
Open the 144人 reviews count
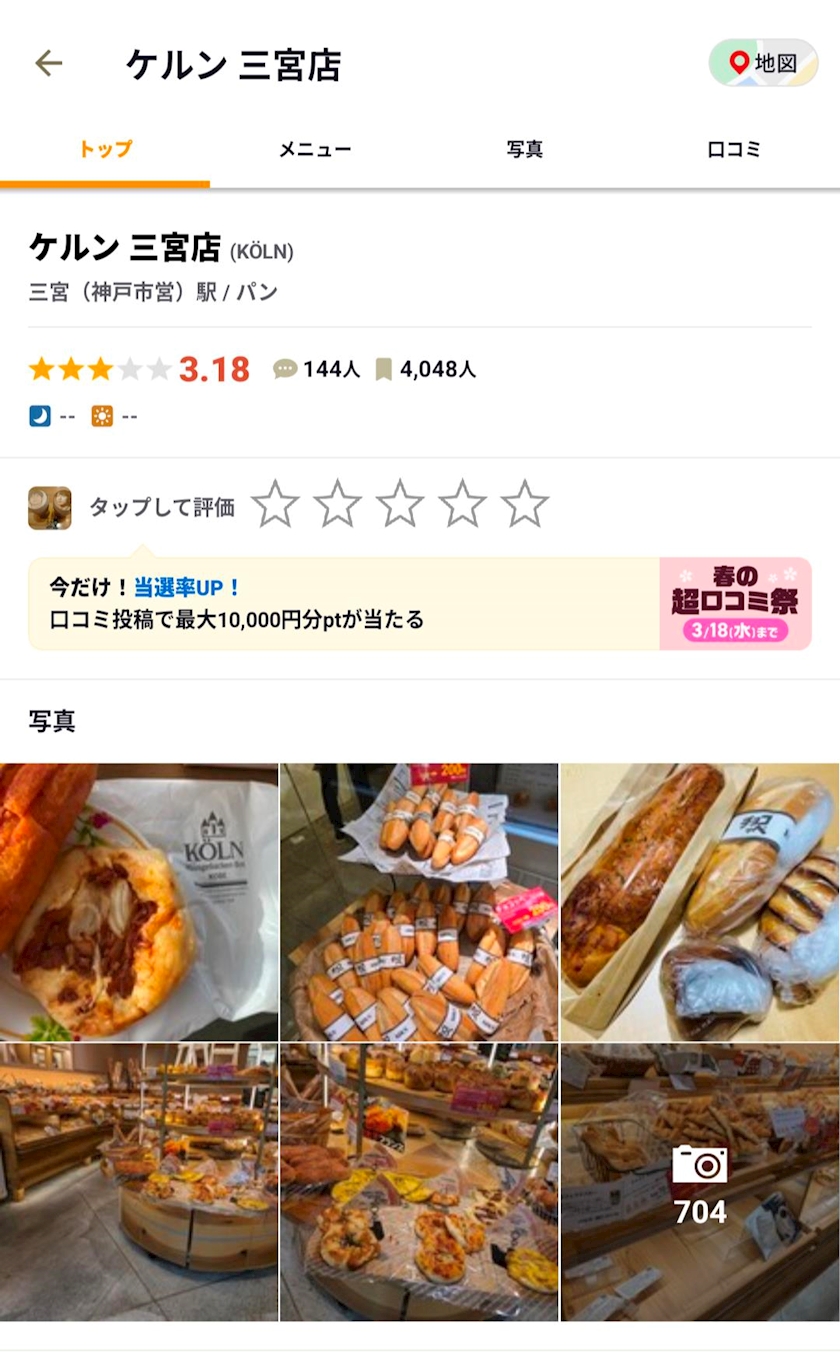(317, 370)
